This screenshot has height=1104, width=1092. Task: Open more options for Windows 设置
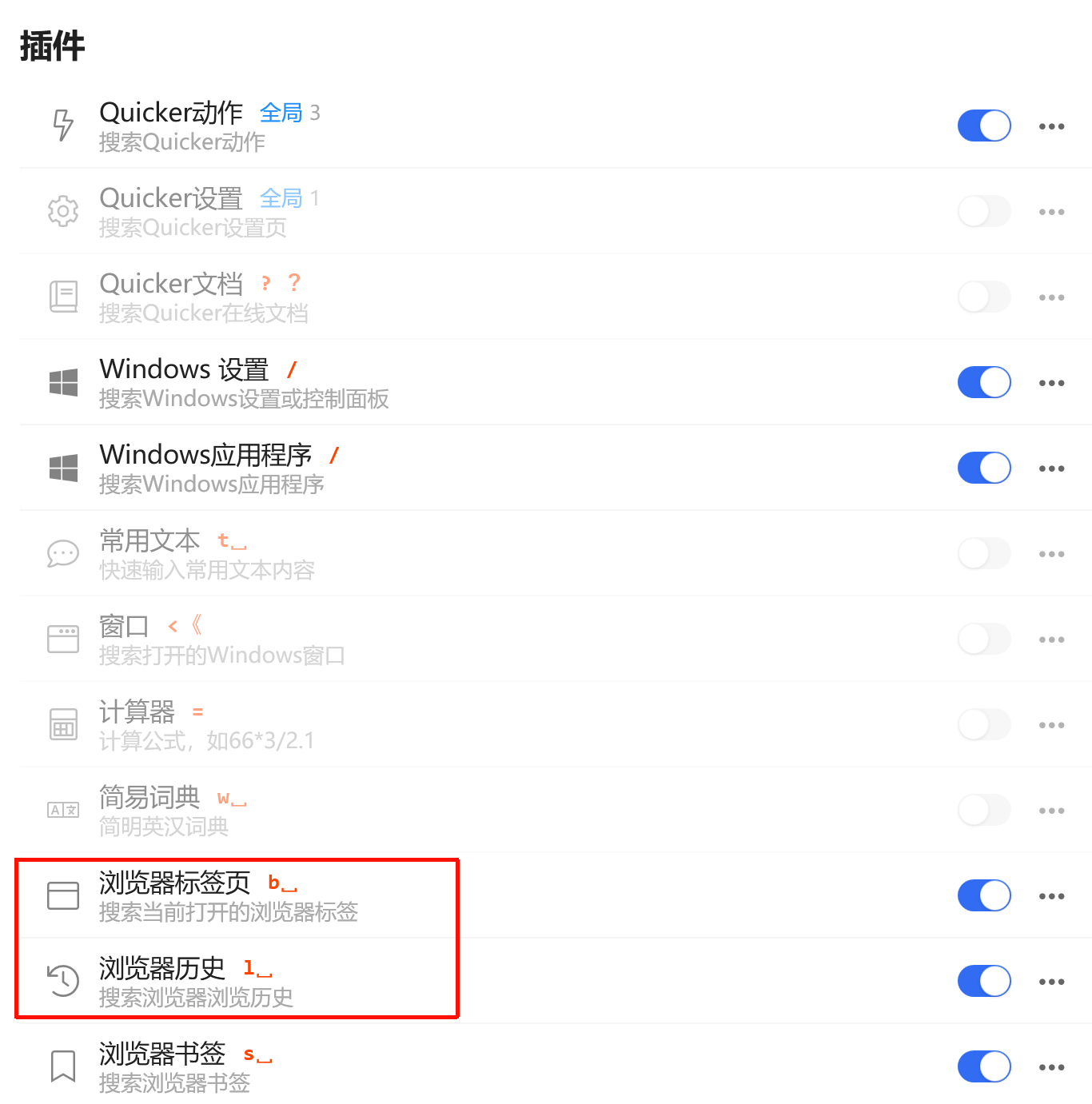(1051, 383)
